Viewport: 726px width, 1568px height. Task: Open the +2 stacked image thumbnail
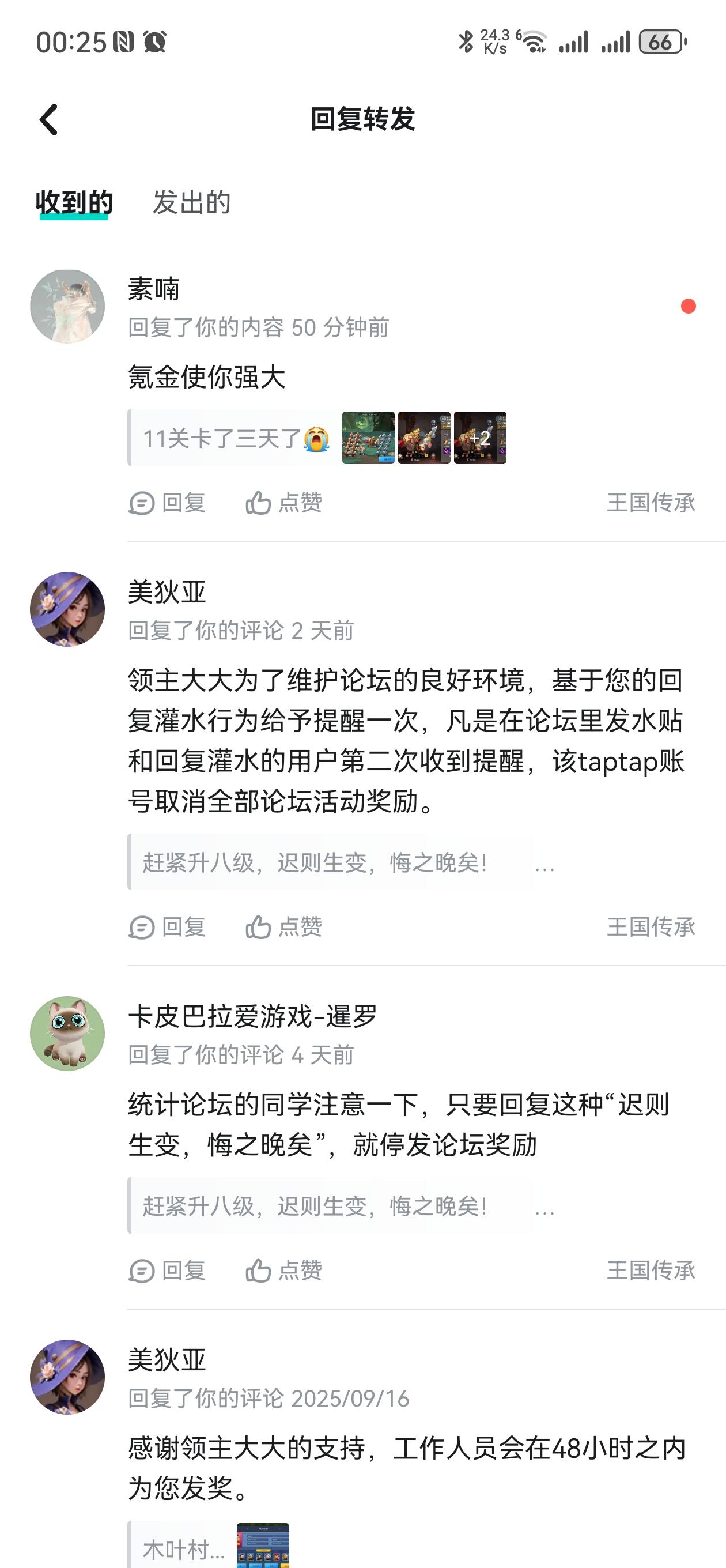click(x=480, y=438)
